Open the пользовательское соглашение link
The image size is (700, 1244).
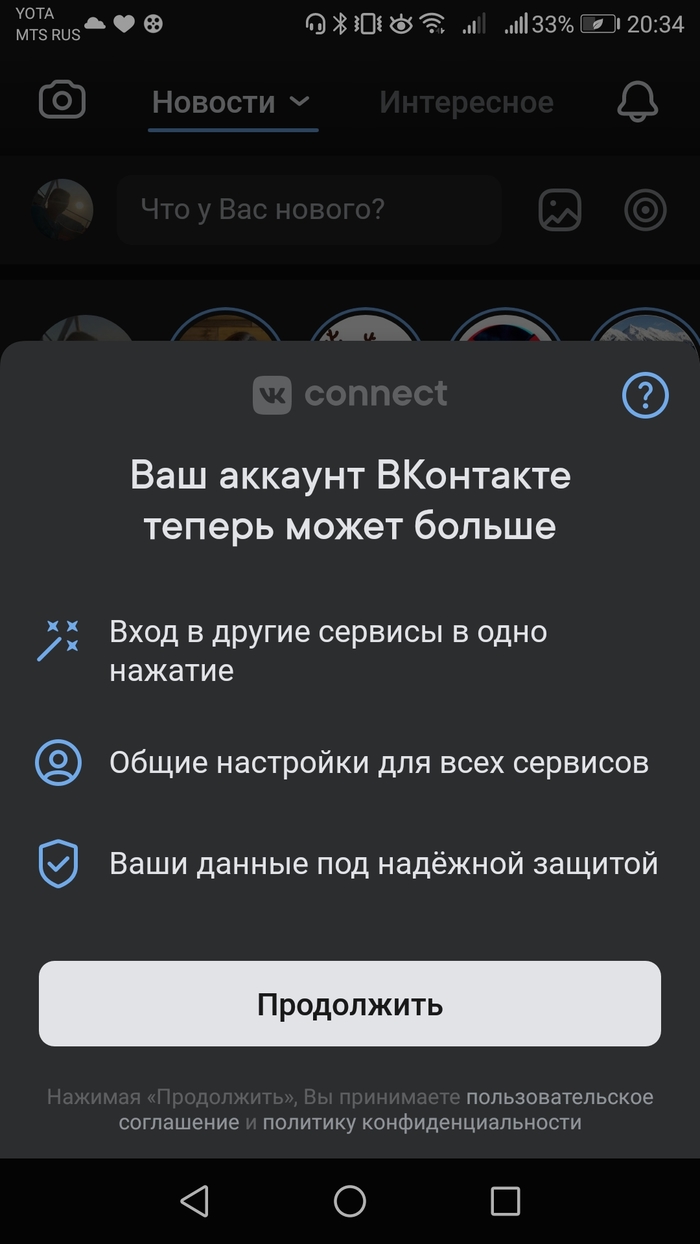click(x=559, y=1097)
